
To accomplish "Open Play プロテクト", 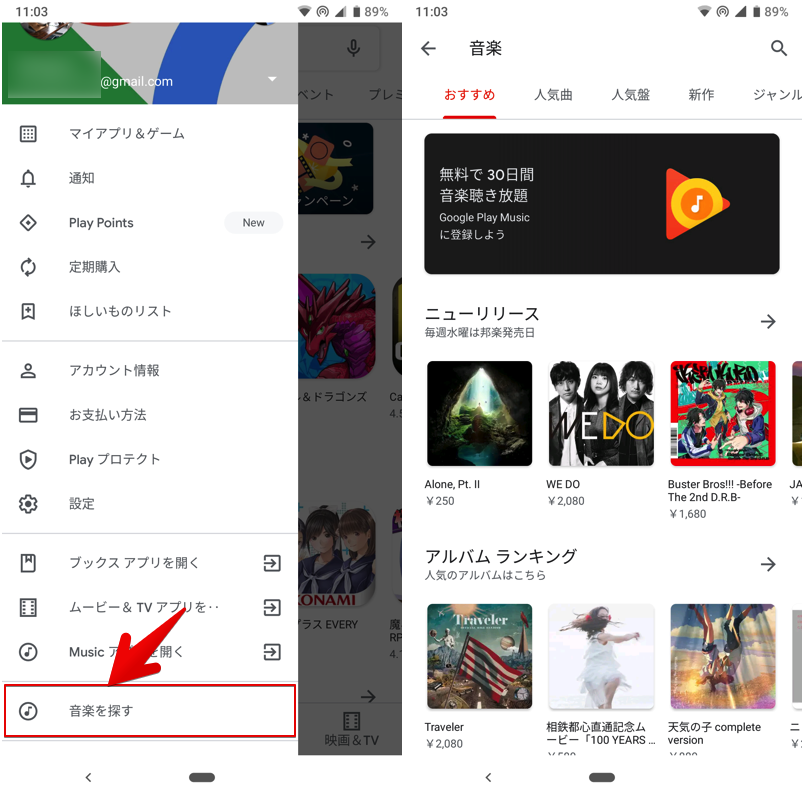I will (x=114, y=459).
